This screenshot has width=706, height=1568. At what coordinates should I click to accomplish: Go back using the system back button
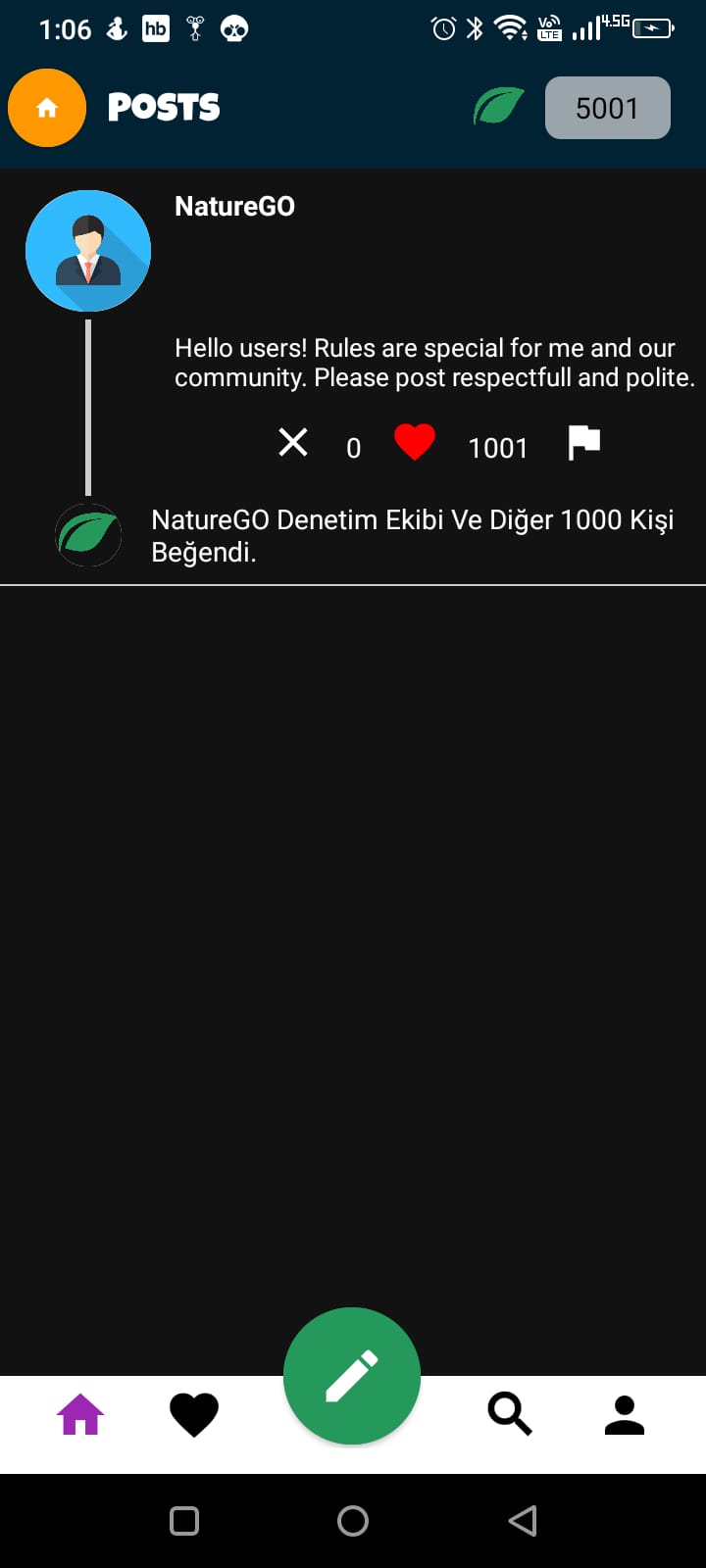click(523, 1521)
